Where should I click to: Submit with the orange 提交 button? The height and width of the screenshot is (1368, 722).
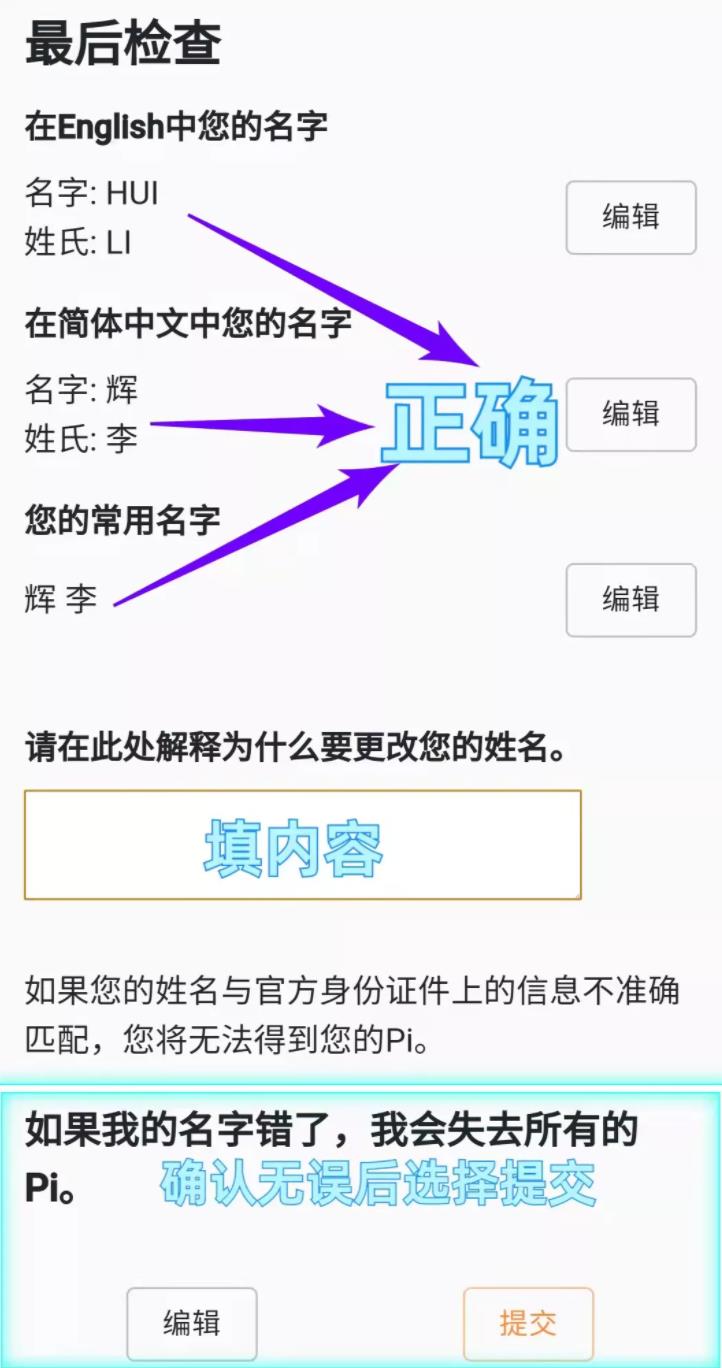527,1323
